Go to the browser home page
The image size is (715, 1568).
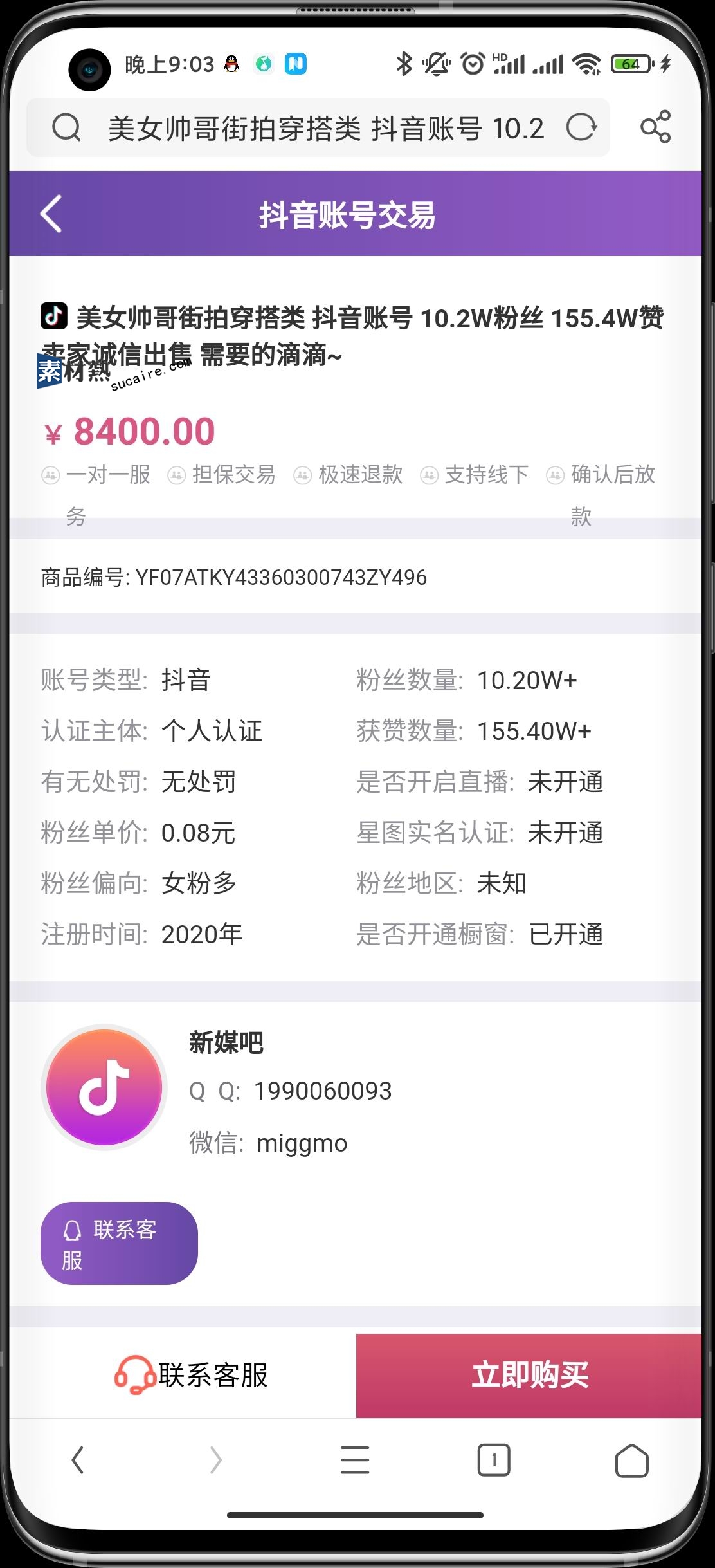(632, 1460)
